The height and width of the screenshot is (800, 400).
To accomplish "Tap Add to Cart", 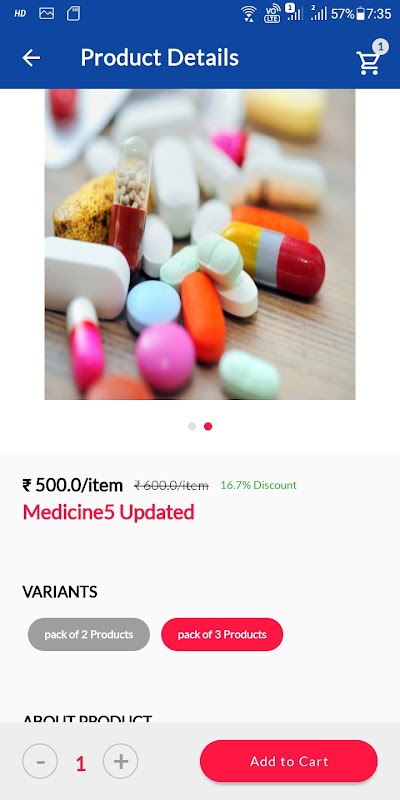I will 289,761.
